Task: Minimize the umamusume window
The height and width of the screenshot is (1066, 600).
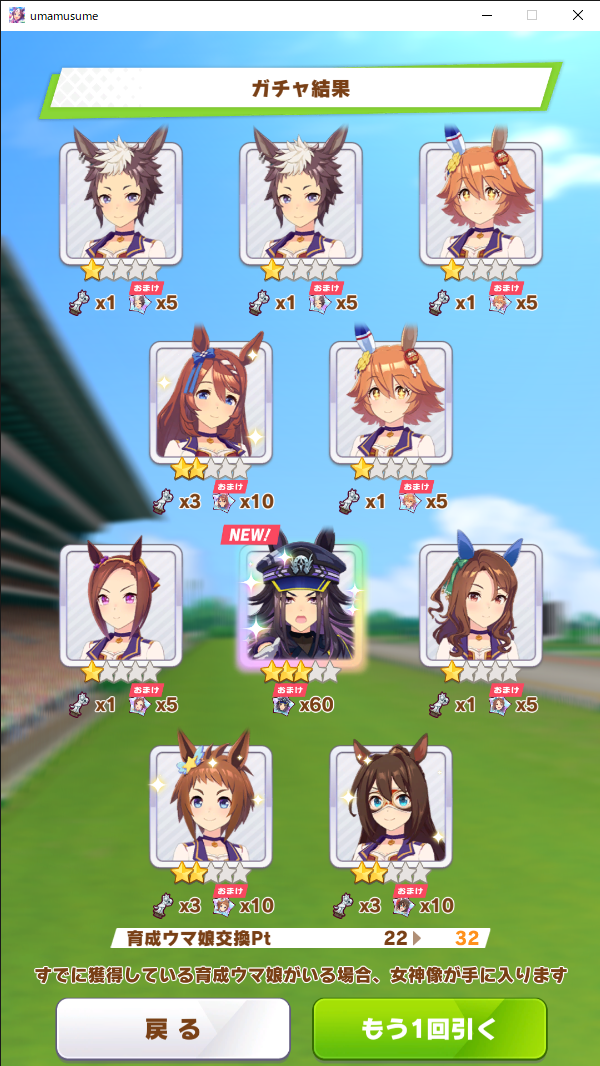Action: (487, 16)
